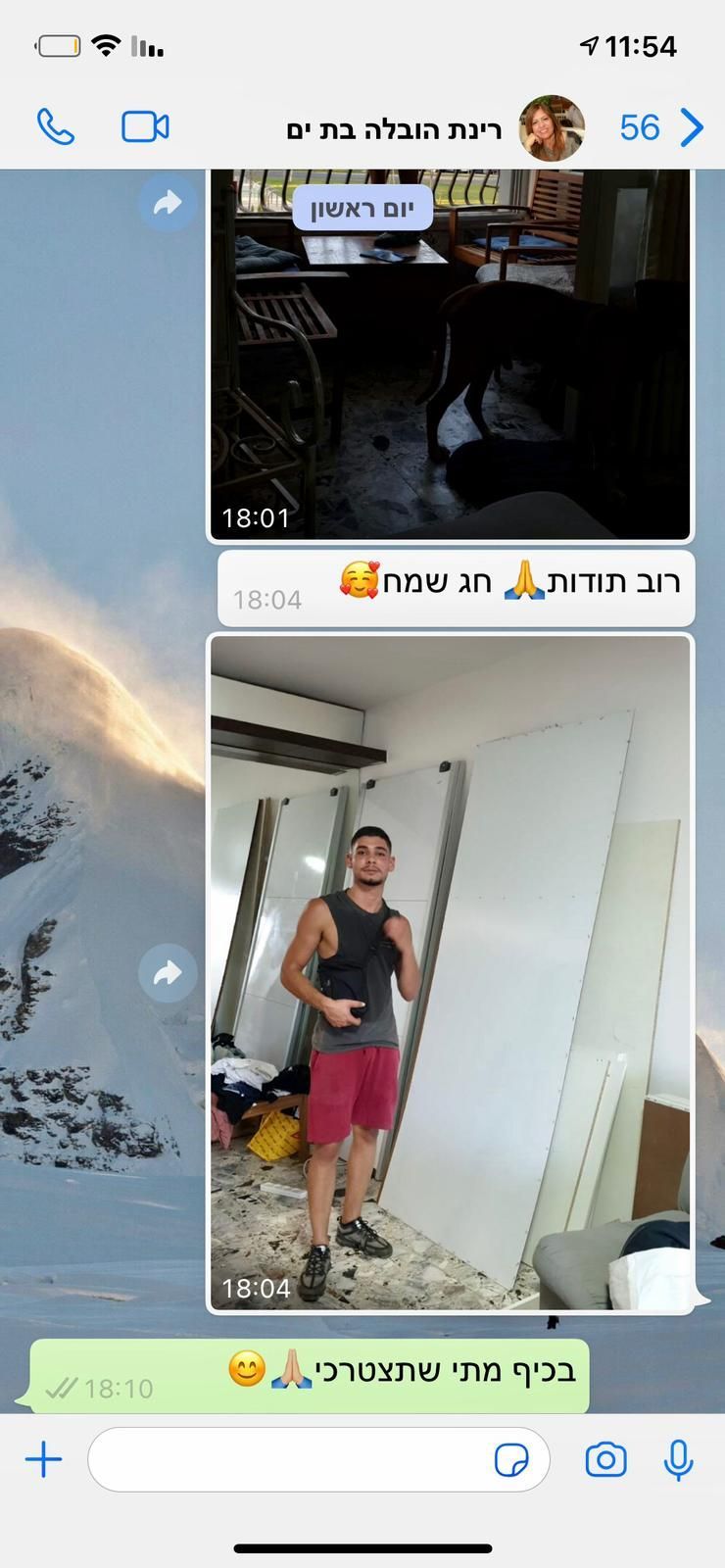
Task: Forward the photo sent at 18:04
Action: 168,973
